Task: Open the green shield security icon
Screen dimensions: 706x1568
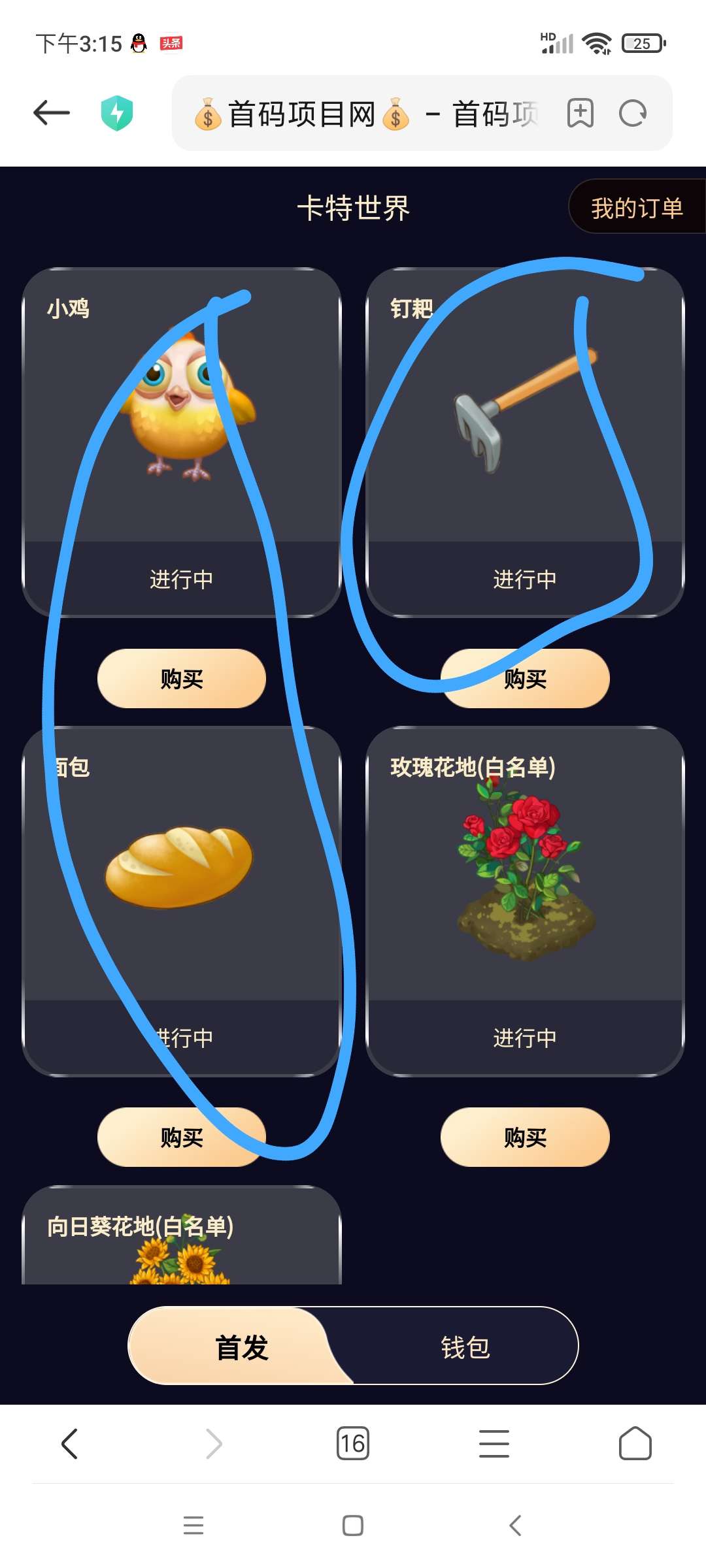Action: click(x=117, y=113)
